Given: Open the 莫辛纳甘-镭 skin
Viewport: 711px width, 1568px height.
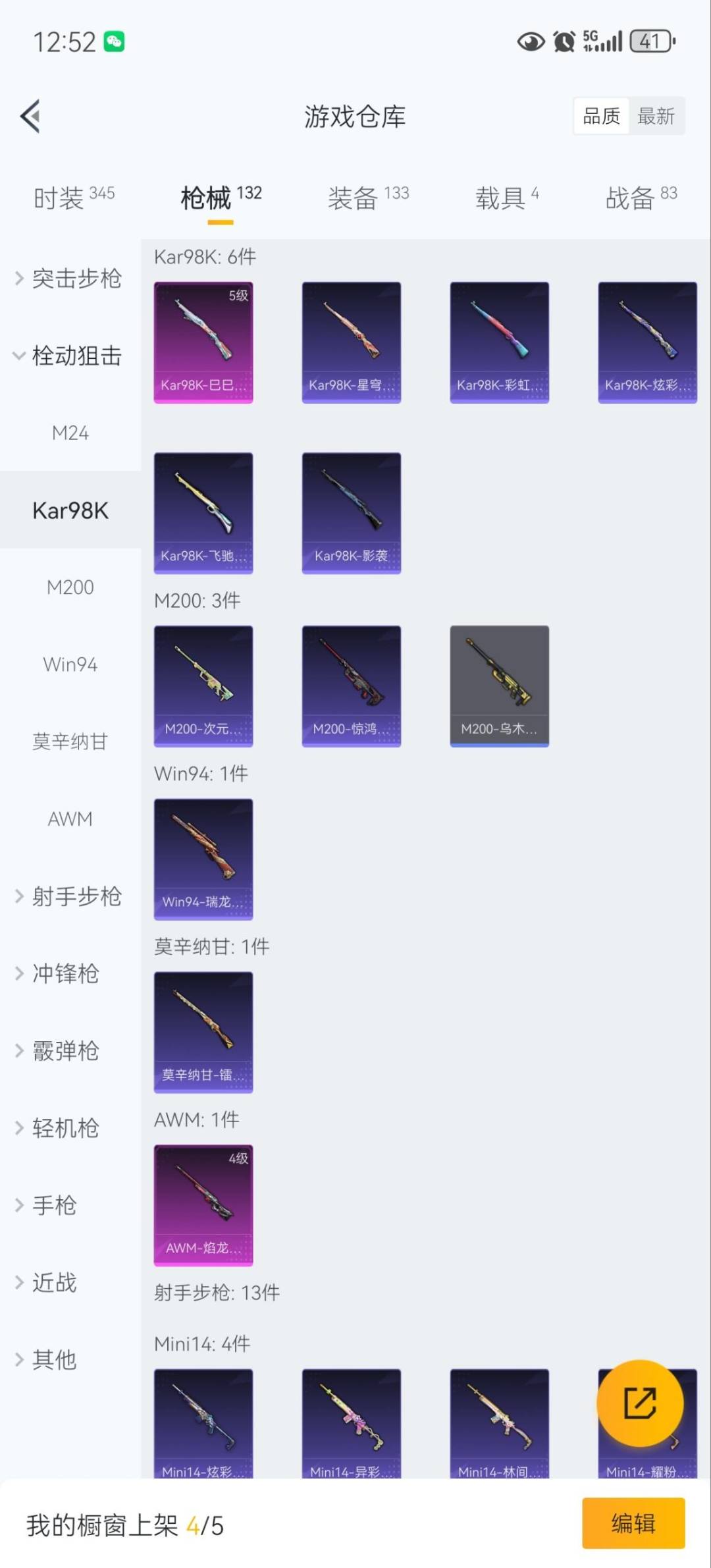Looking at the screenshot, I should tap(203, 1033).
